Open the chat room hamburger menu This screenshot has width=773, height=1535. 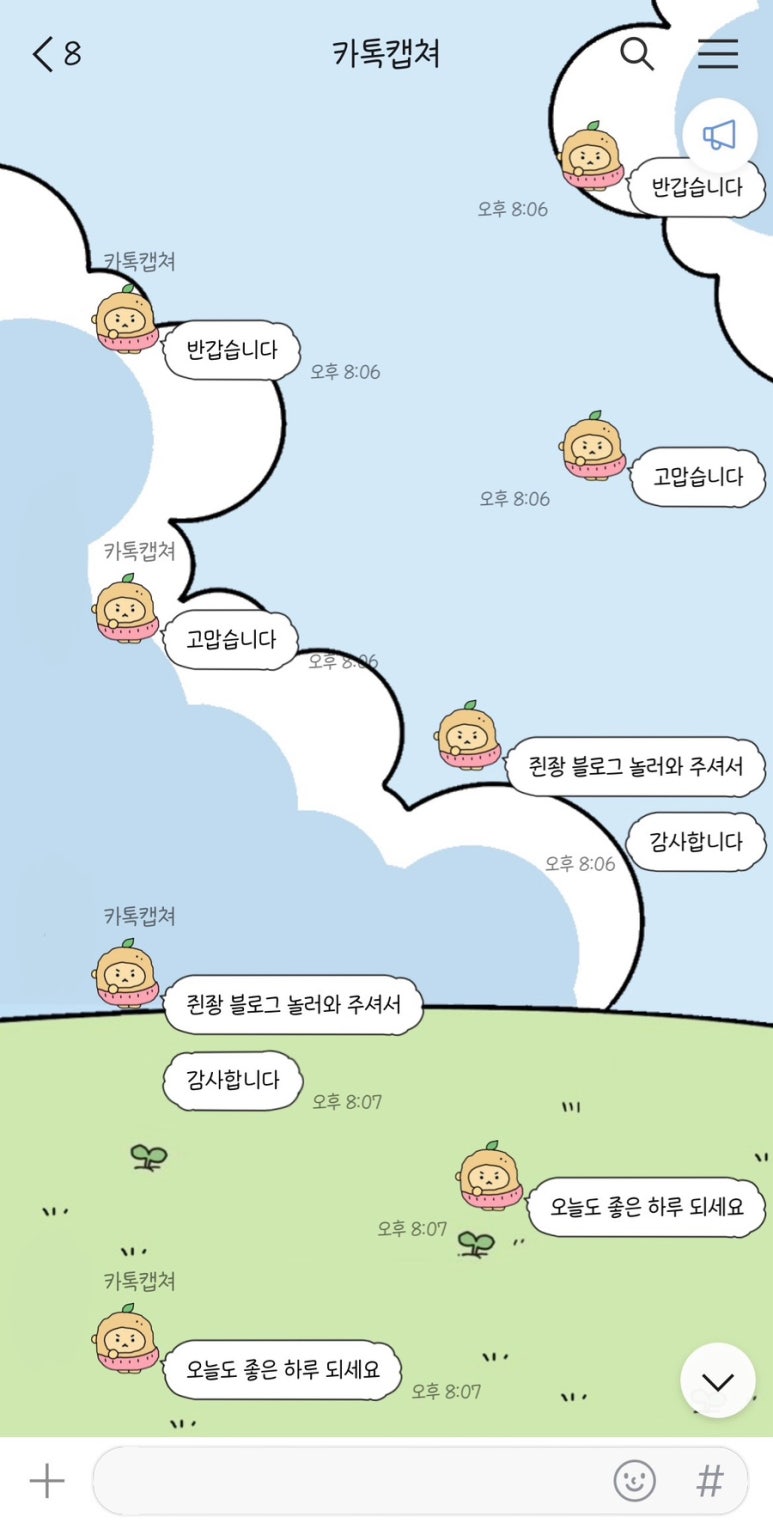(717, 54)
